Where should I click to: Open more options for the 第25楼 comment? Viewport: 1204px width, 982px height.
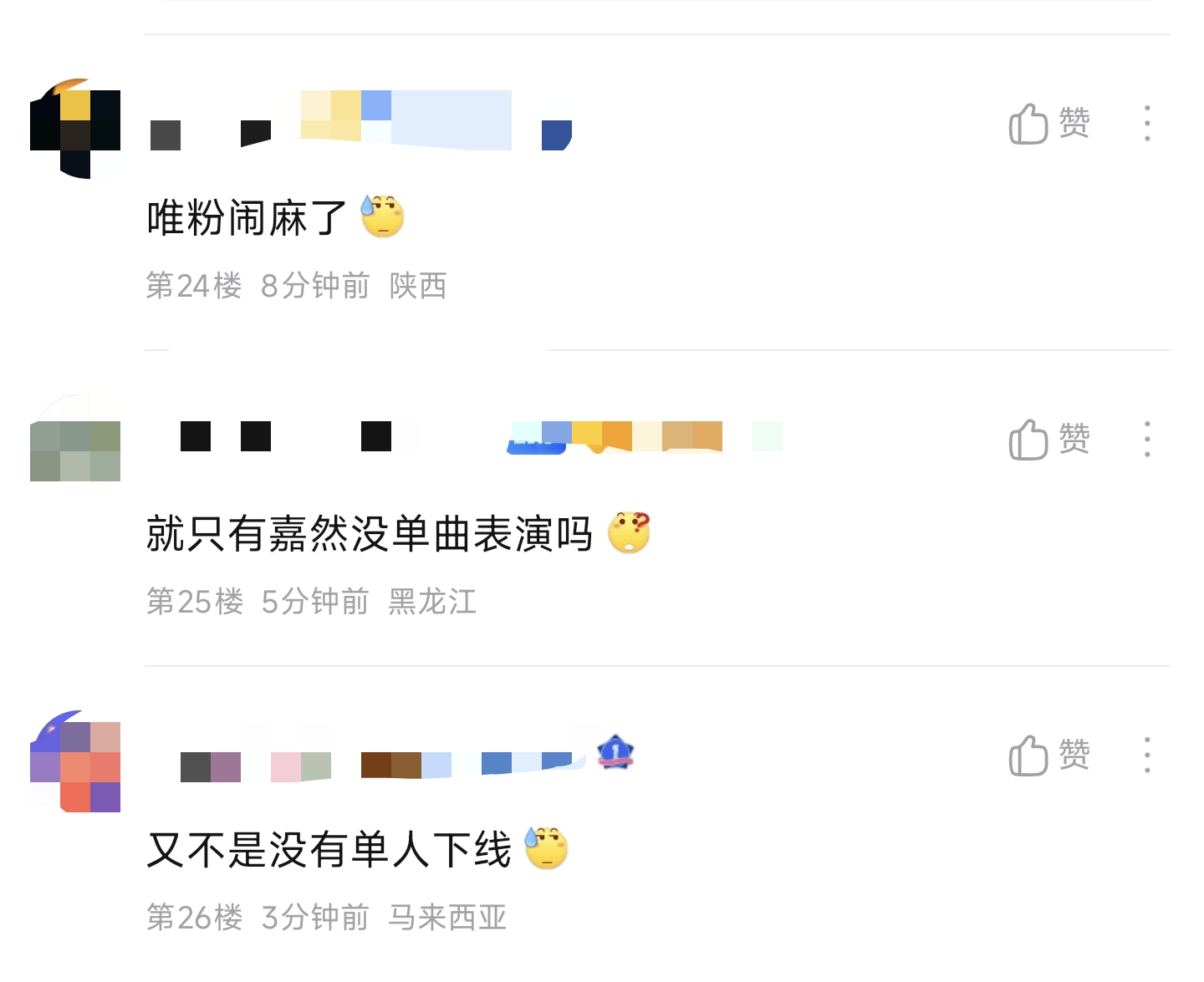(x=1147, y=440)
